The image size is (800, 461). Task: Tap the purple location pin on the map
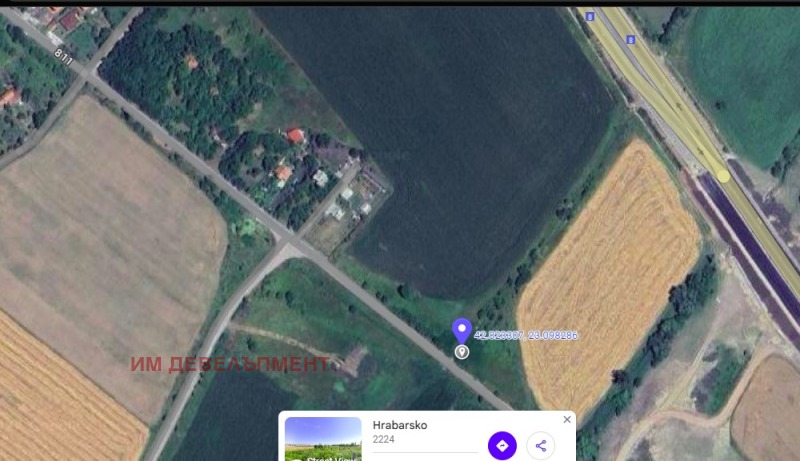461,331
